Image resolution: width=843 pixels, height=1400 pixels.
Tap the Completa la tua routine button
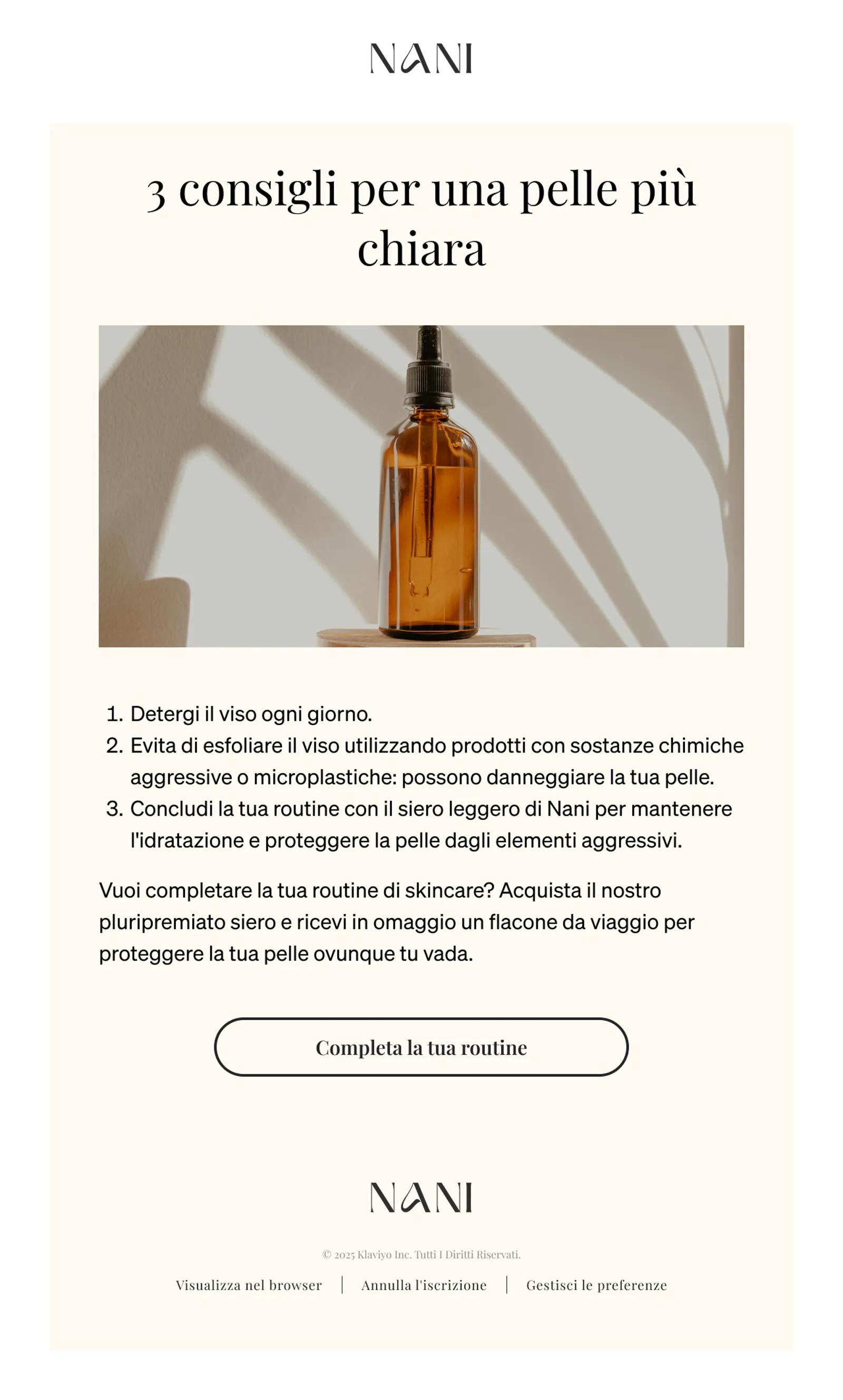pos(421,1047)
